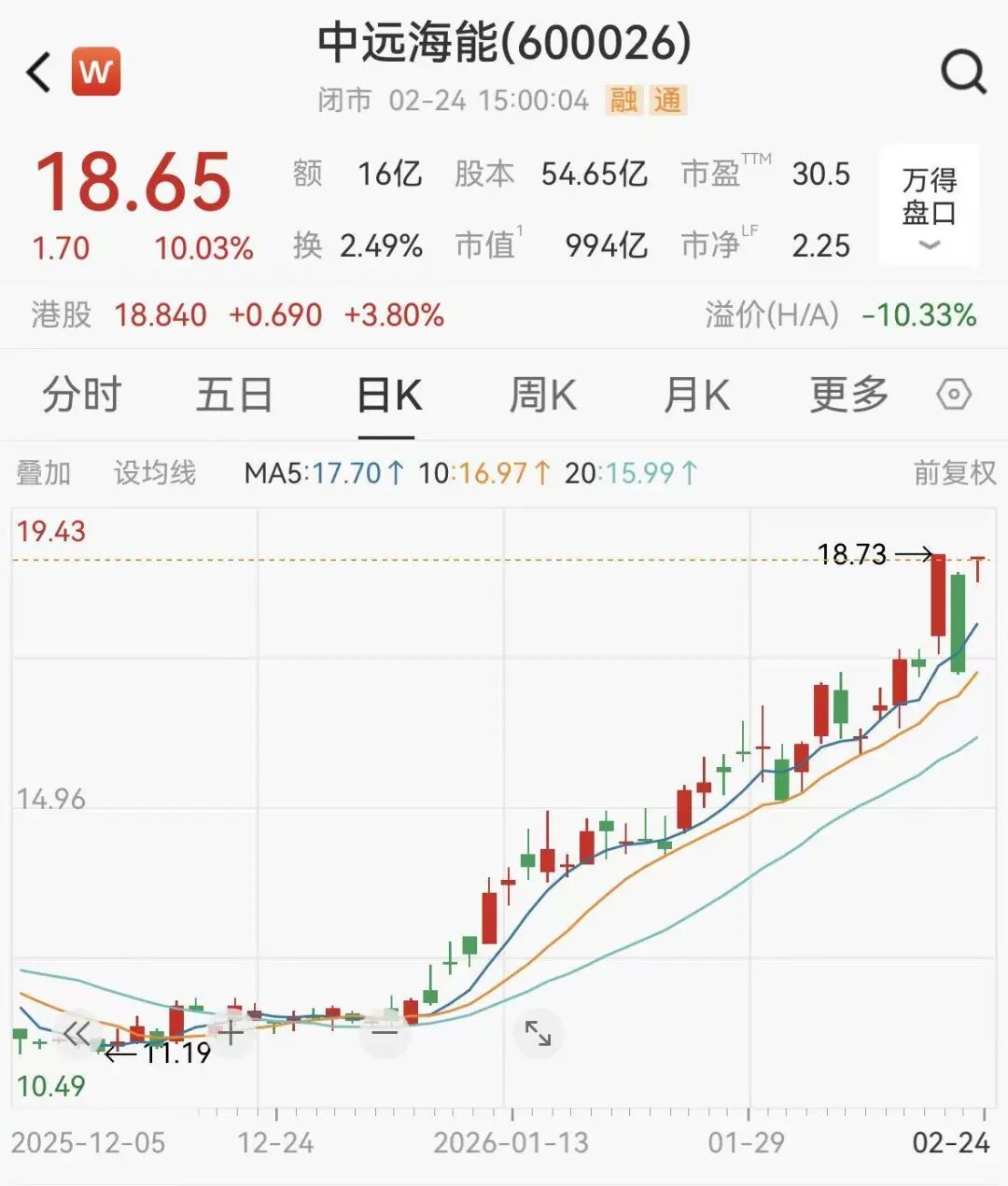
Task: Open 更多 chart period options
Action: [848, 395]
